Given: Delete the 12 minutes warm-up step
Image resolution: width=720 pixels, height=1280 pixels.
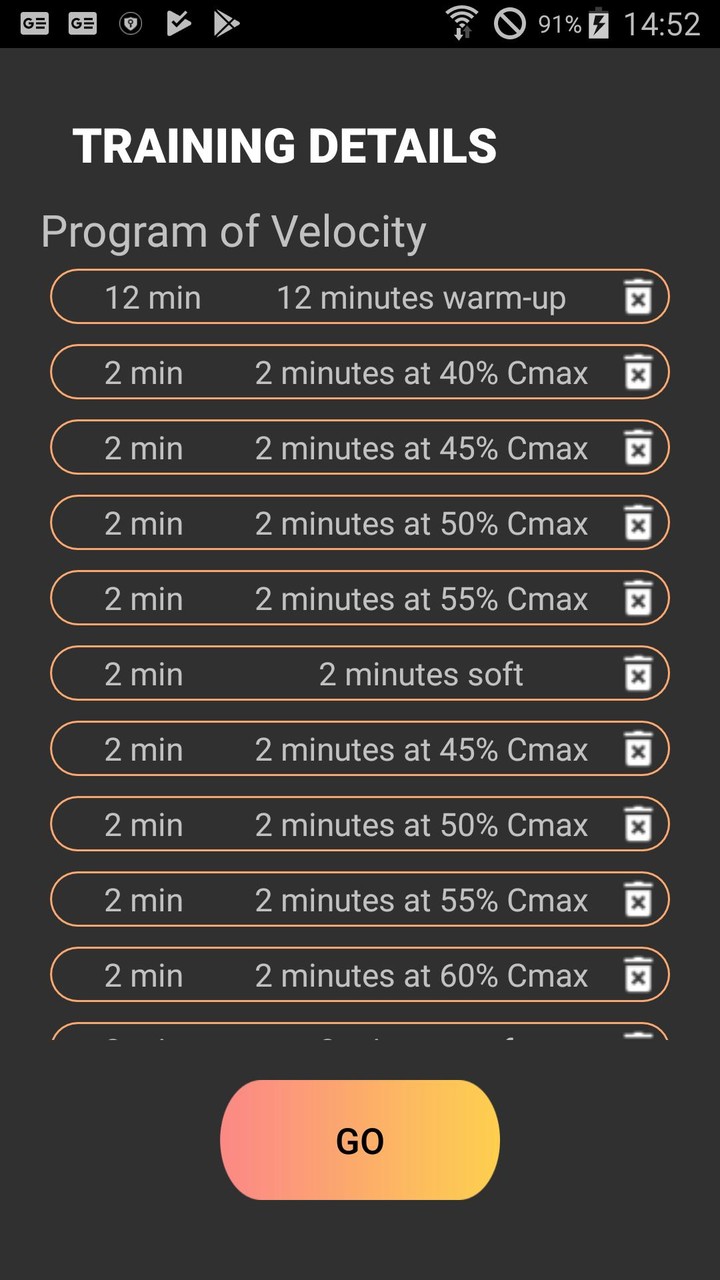Looking at the screenshot, I should coord(638,297).
